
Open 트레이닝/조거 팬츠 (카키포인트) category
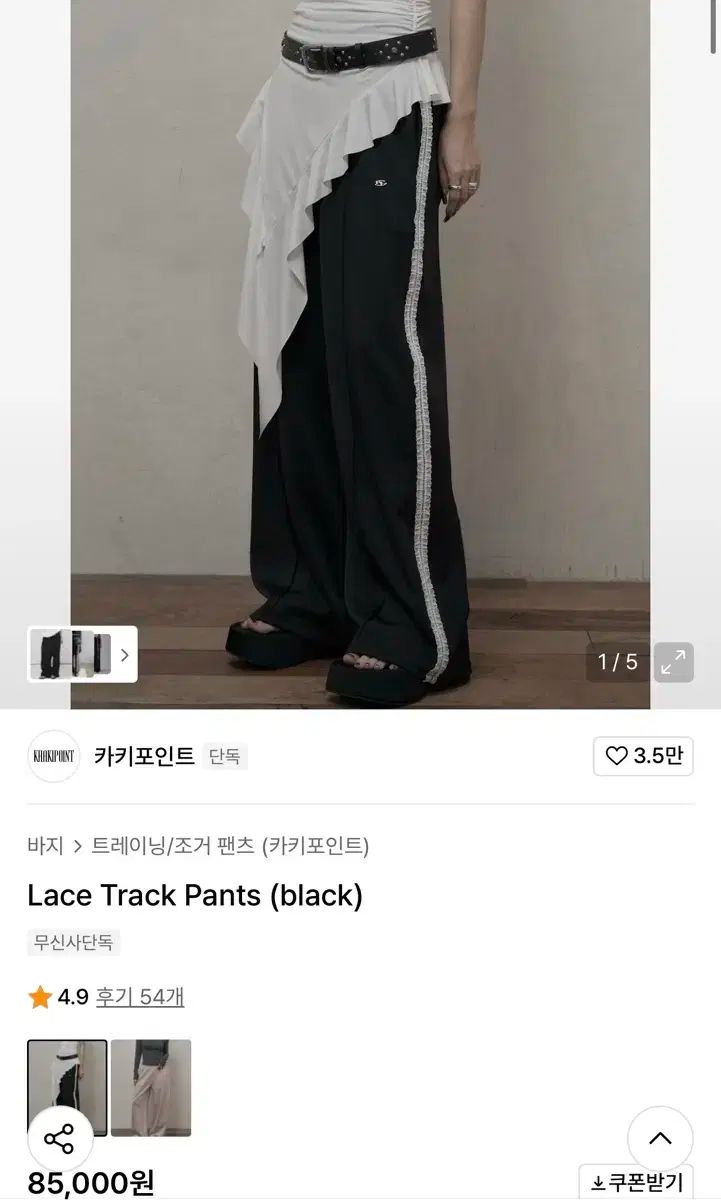point(230,846)
